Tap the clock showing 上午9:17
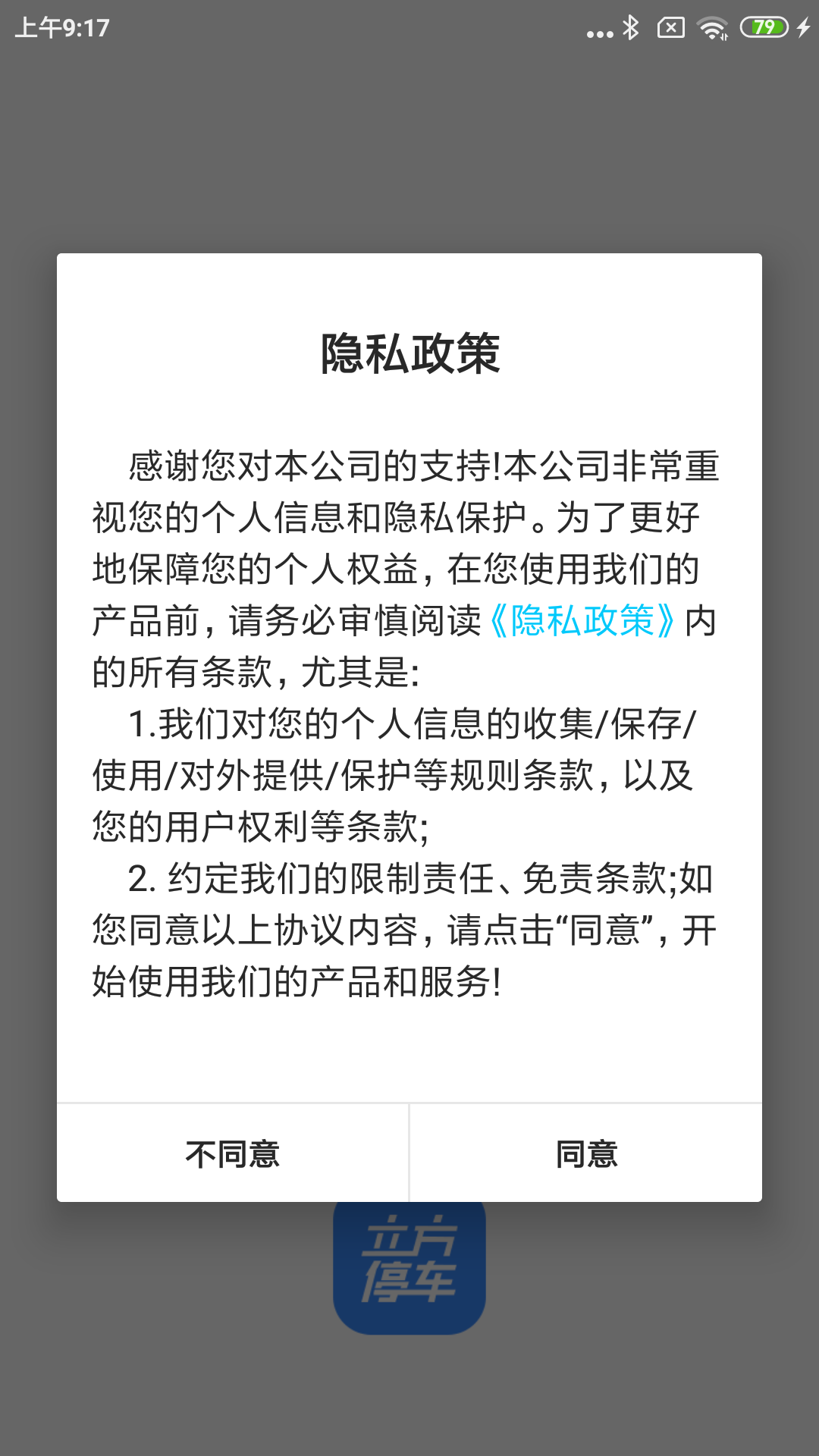The height and width of the screenshot is (1456, 819). click(61, 29)
